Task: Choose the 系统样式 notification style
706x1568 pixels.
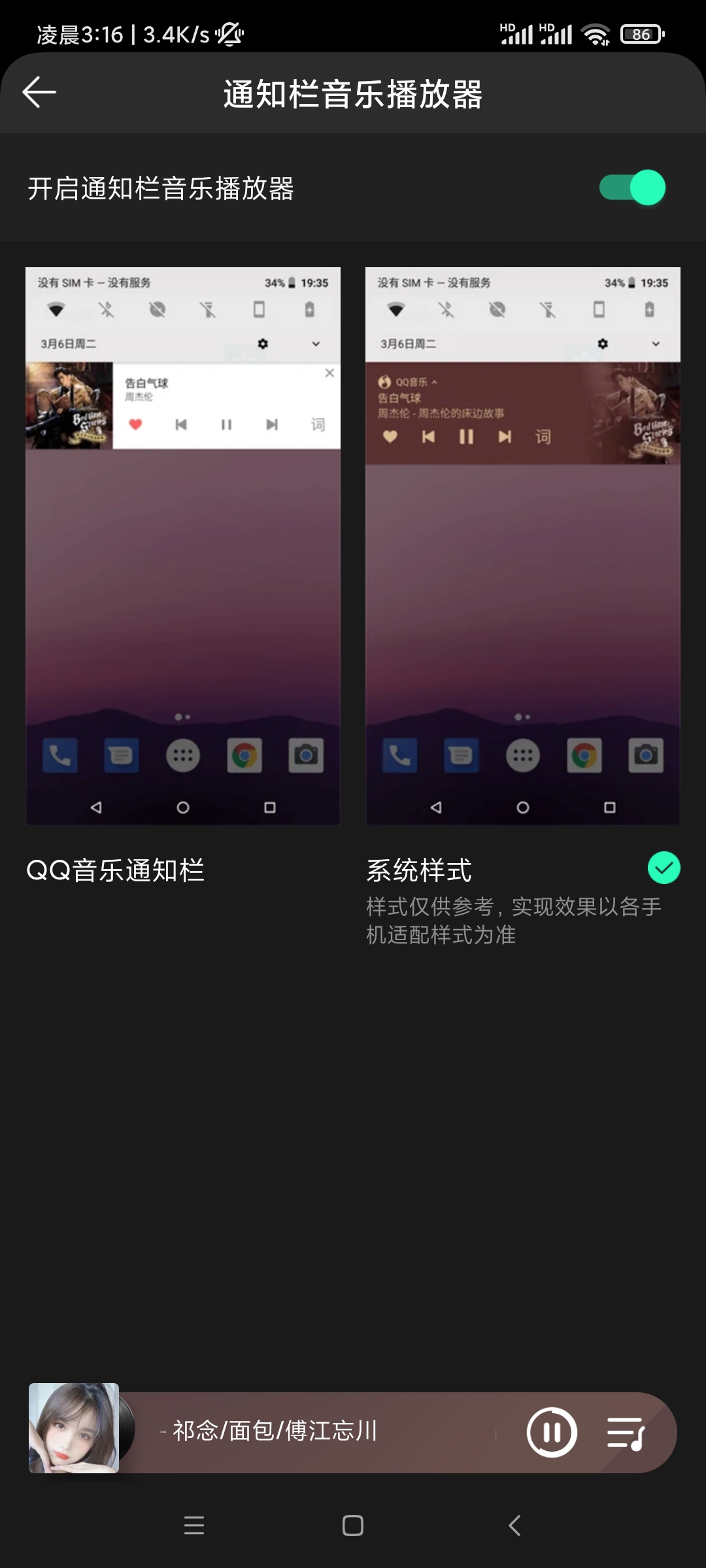Action: 522,546
